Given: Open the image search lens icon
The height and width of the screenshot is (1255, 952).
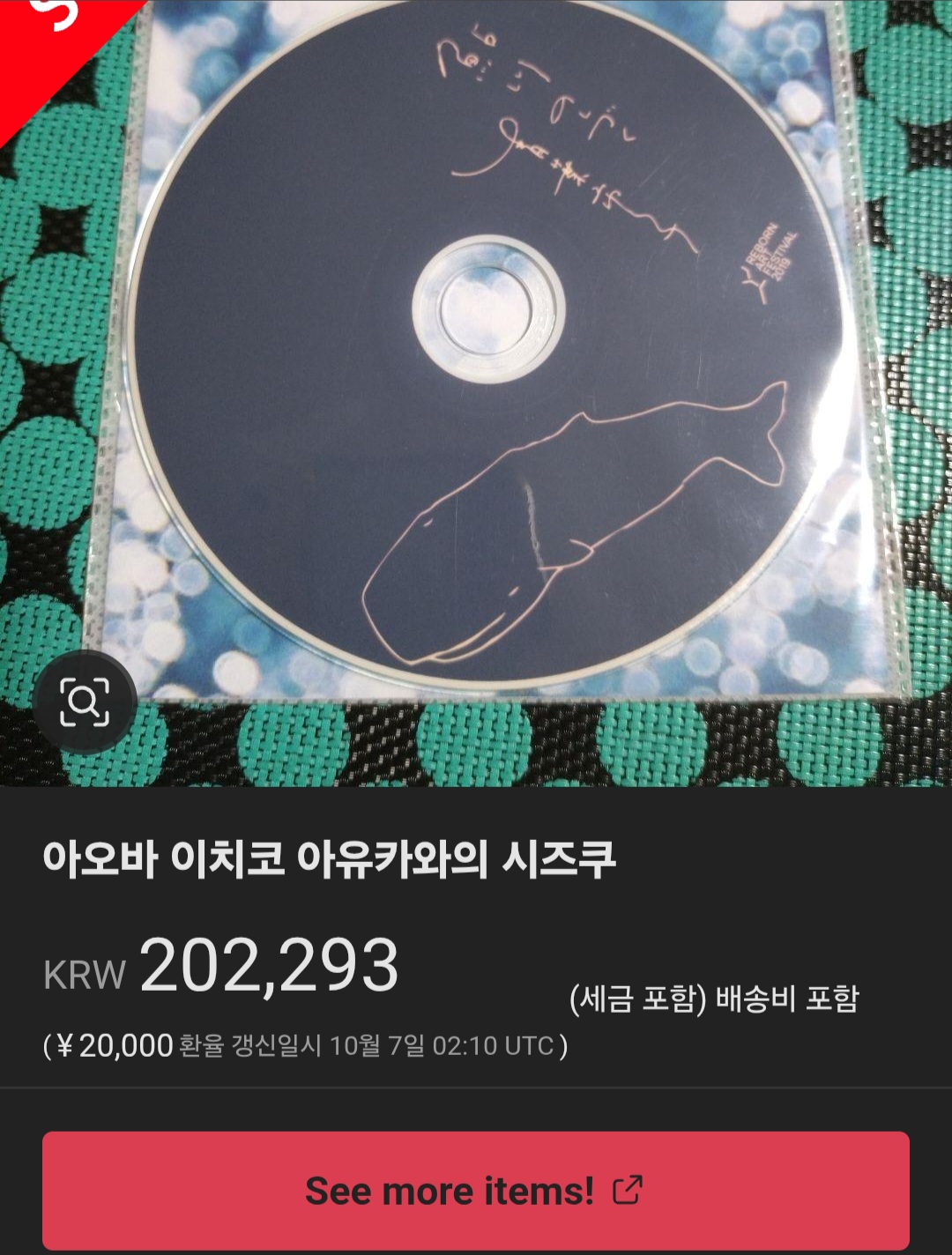Looking at the screenshot, I should click(x=85, y=702).
